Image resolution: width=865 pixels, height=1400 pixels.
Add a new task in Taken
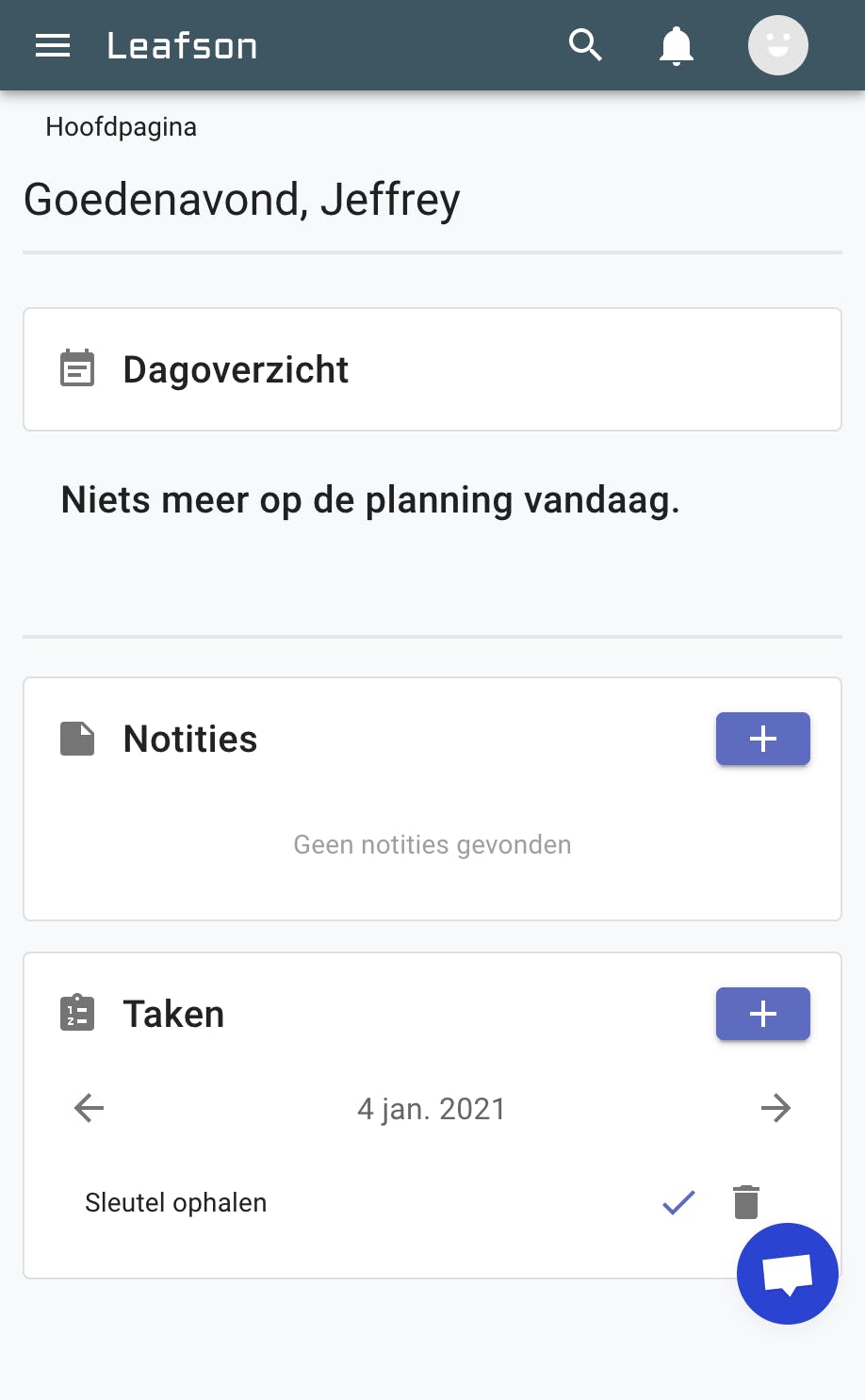pyautogui.click(x=763, y=1014)
